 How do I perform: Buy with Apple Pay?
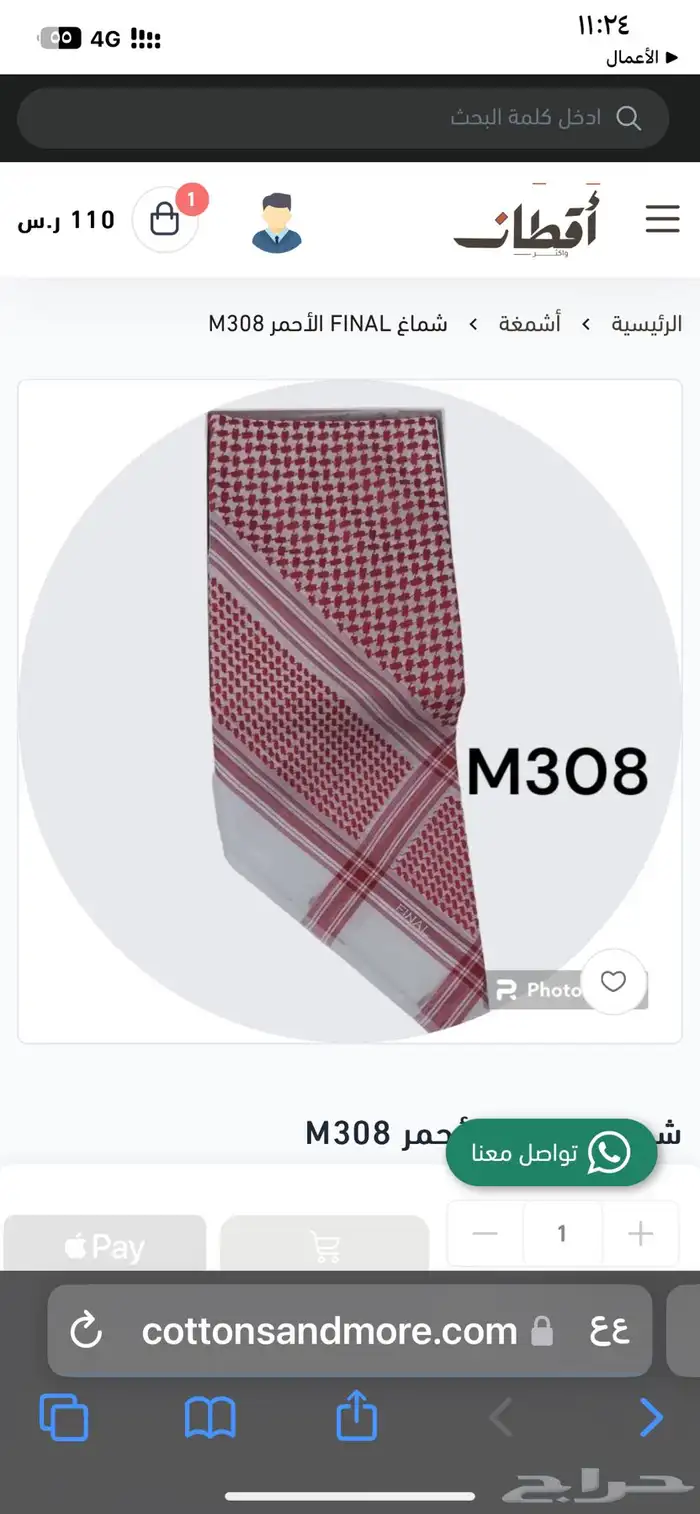coord(105,1245)
